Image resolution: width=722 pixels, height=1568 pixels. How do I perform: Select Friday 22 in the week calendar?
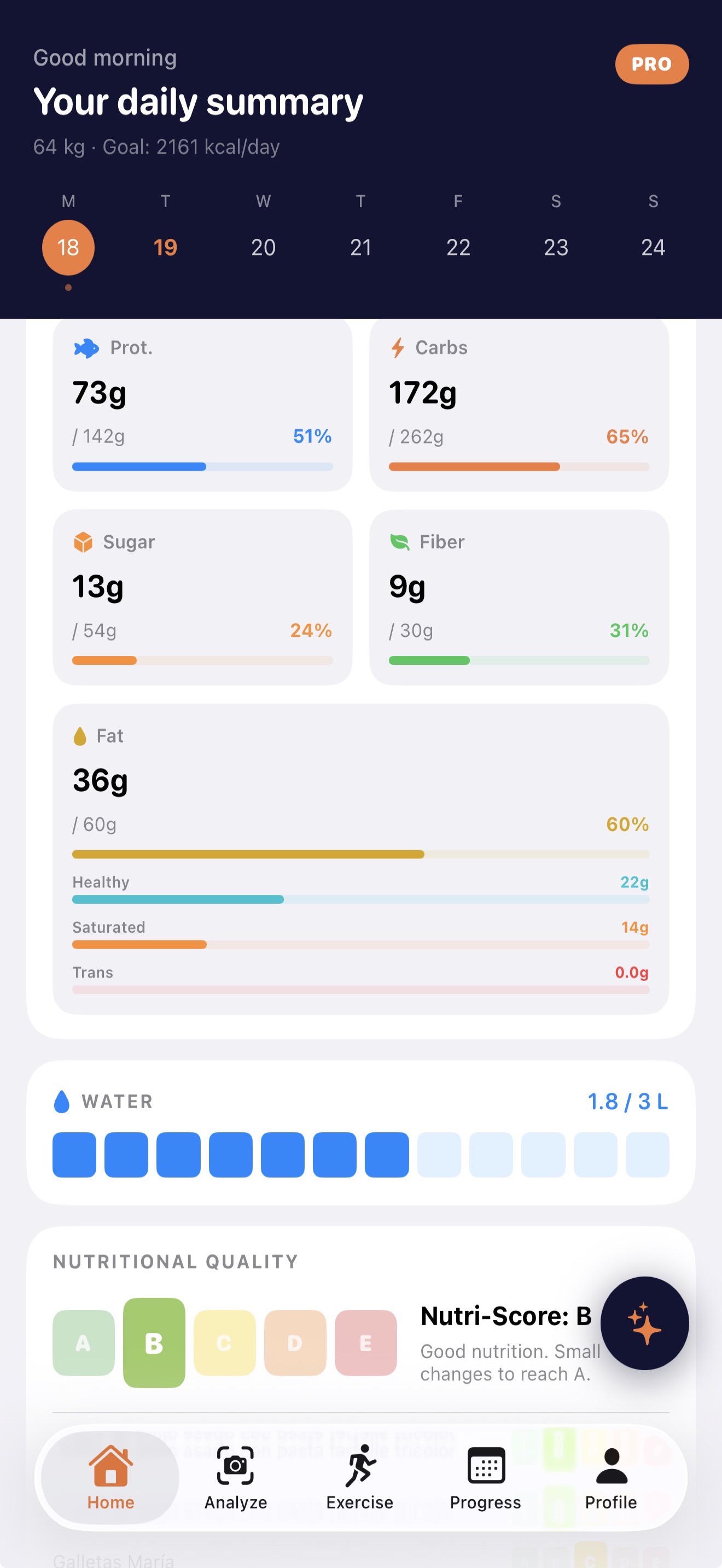[x=458, y=247]
